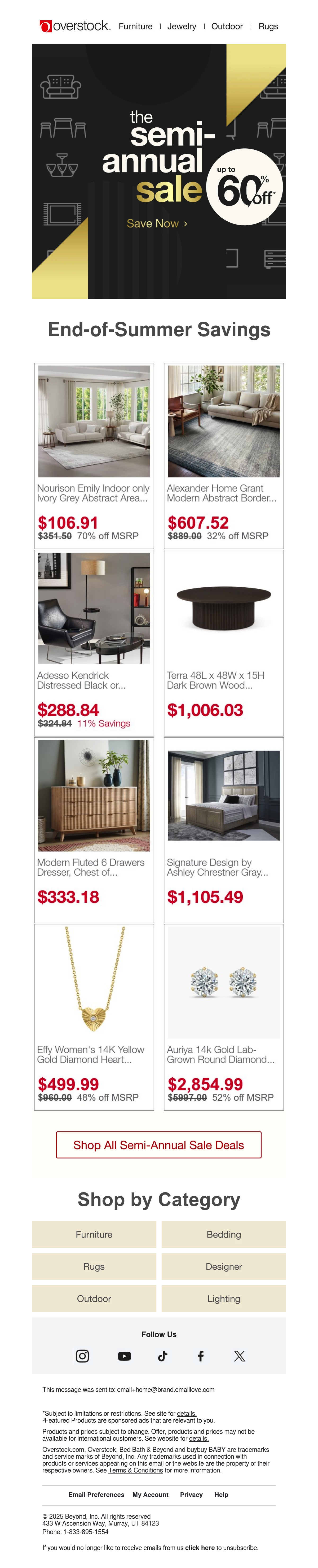
Task: Open the Jewelry link in the header
Action: (x=182, y=26)
